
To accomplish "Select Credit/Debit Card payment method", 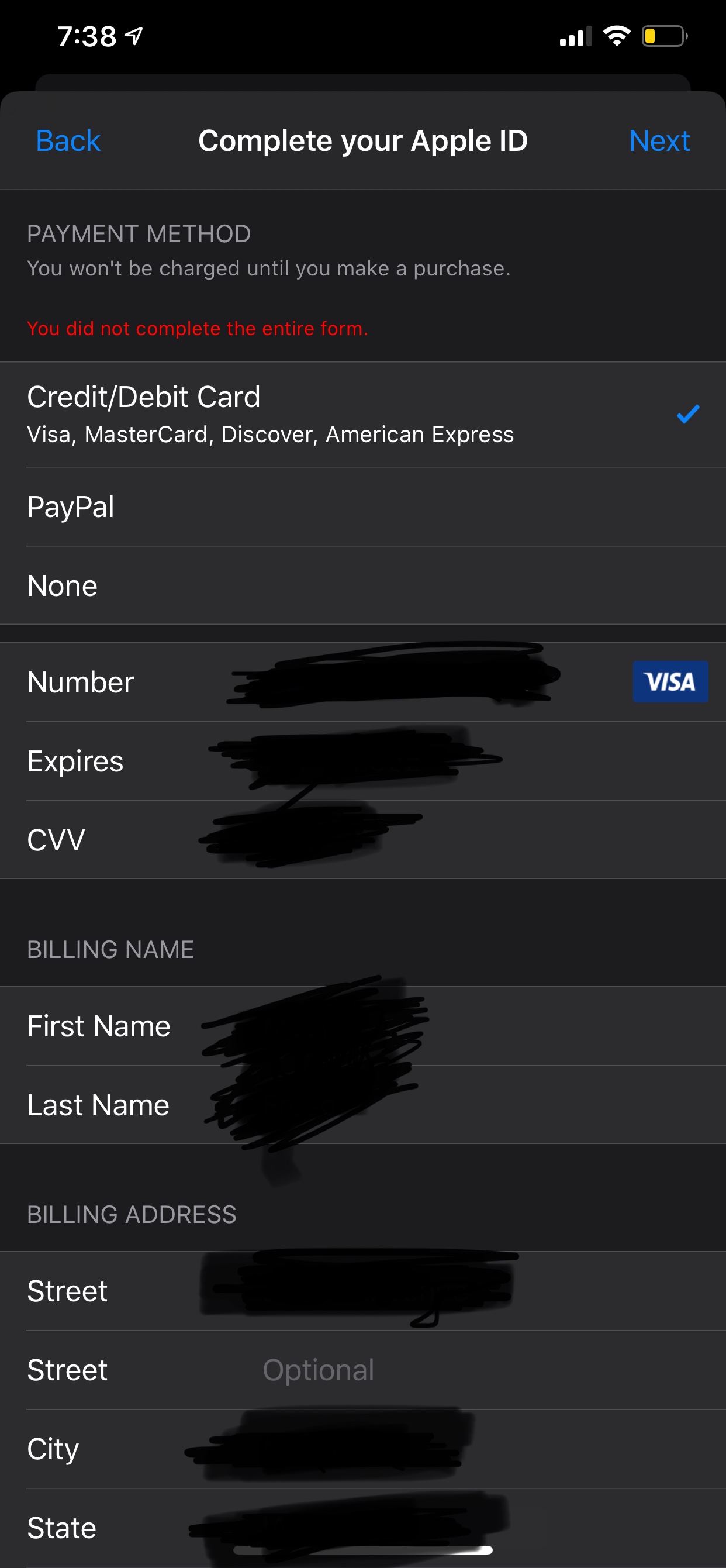I will pos(362,415).
